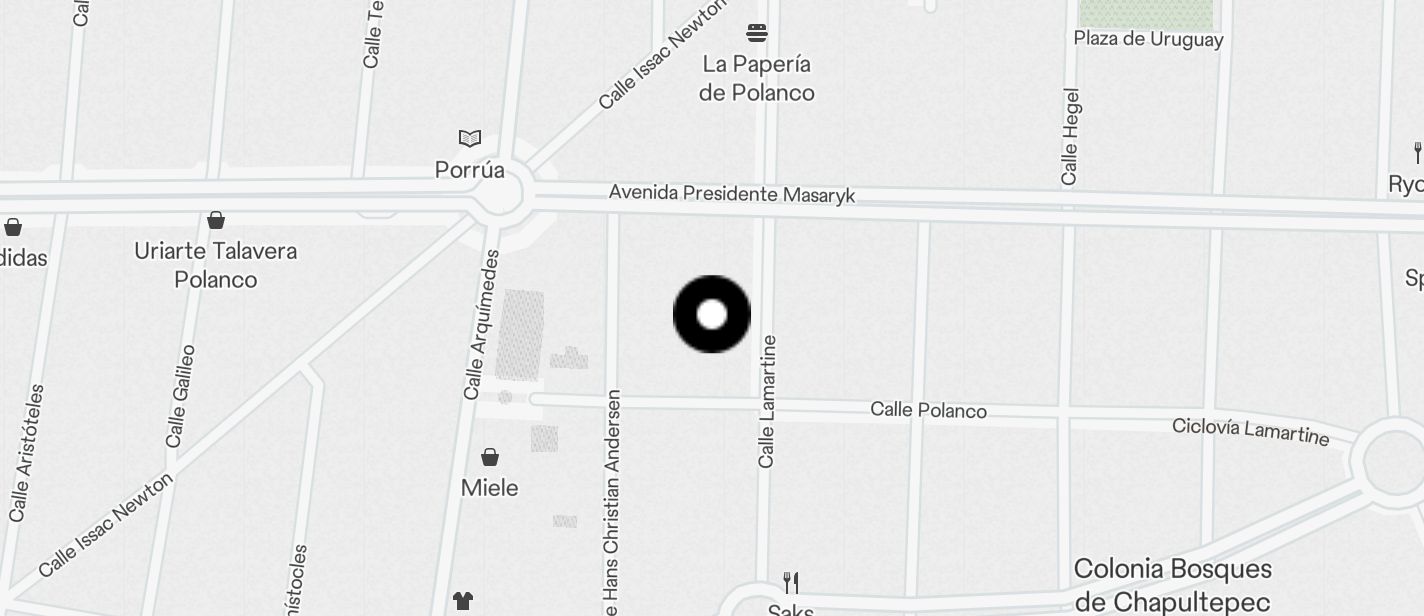Open Uriarte Talavera Polanco shop marker

[x=216, y=220]
